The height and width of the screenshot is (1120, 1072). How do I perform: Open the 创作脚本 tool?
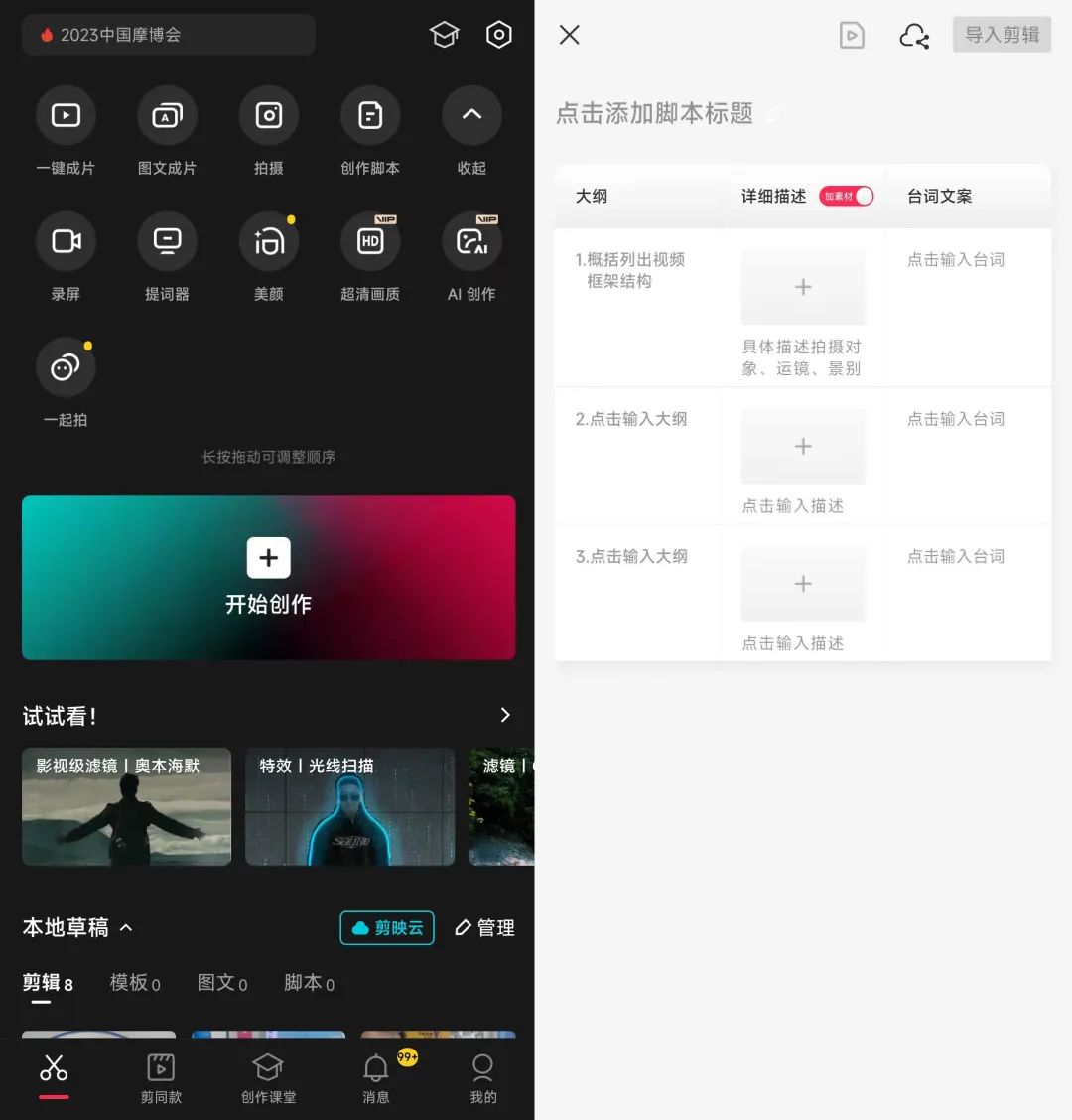pyautogui.click(x=370, y=116)
